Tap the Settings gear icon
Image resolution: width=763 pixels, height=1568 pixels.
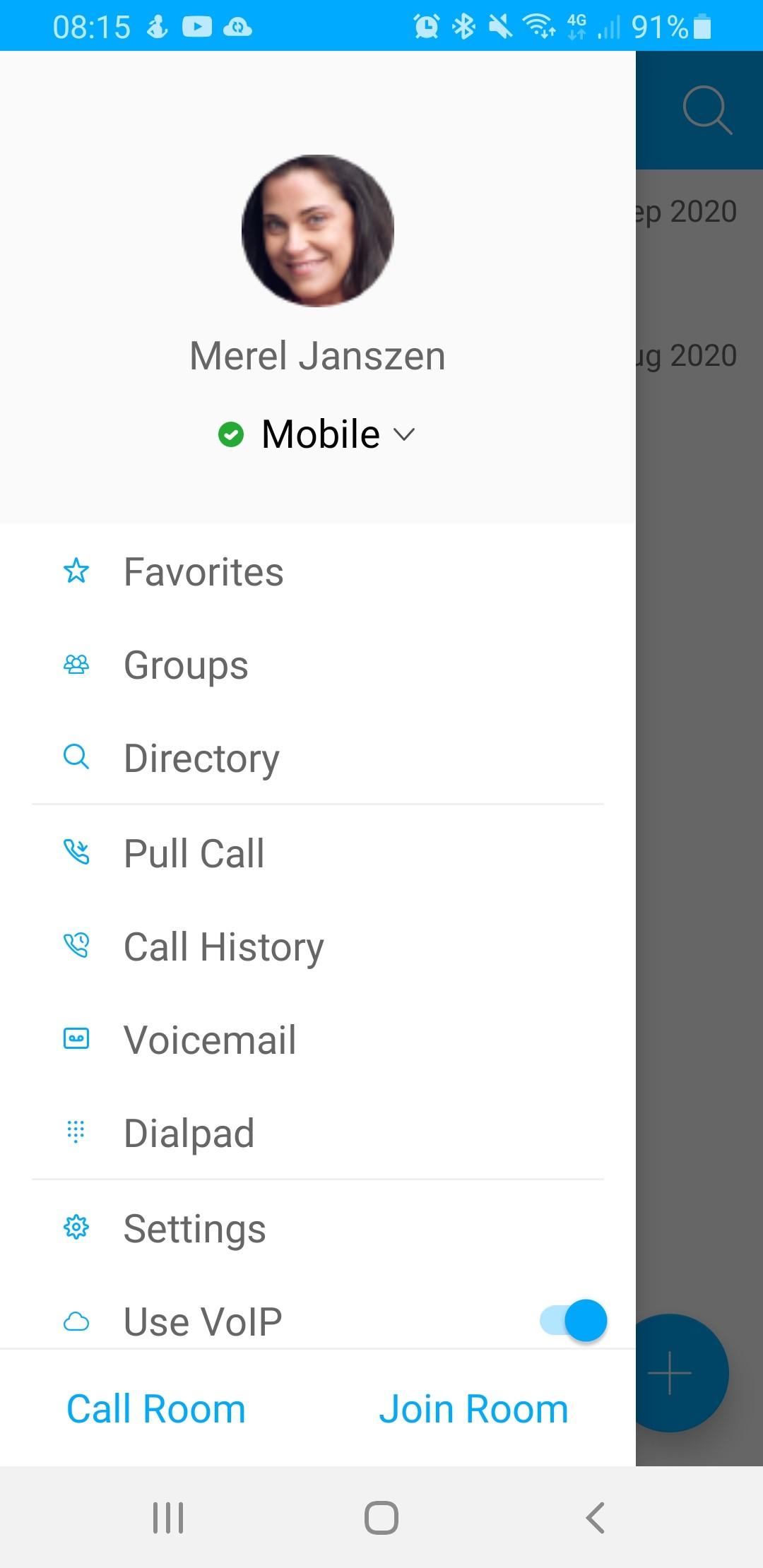click(76, 1228)
